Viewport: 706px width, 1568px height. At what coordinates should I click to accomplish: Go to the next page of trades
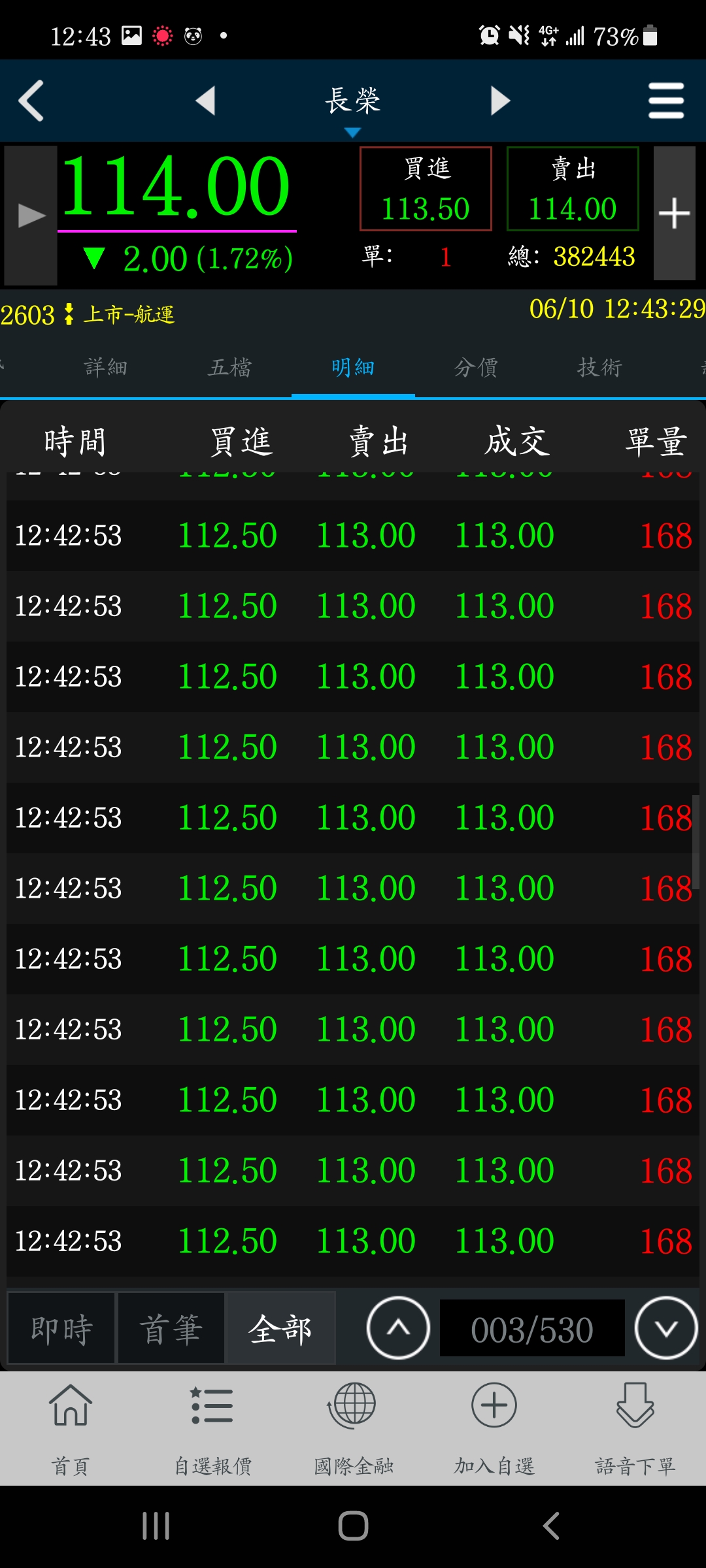(665, 1328)
